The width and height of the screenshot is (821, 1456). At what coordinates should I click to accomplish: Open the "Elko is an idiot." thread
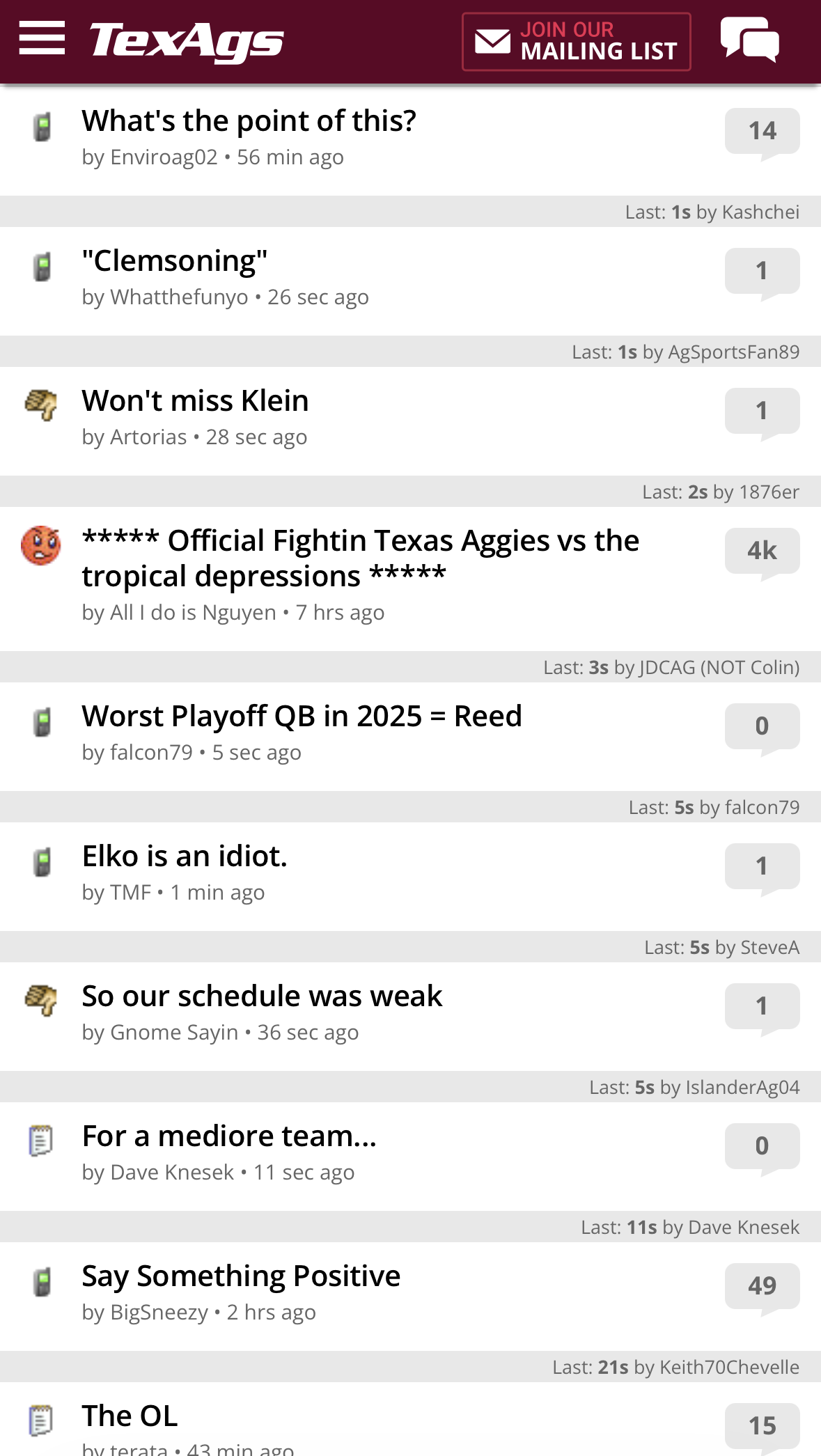(185, 856)
